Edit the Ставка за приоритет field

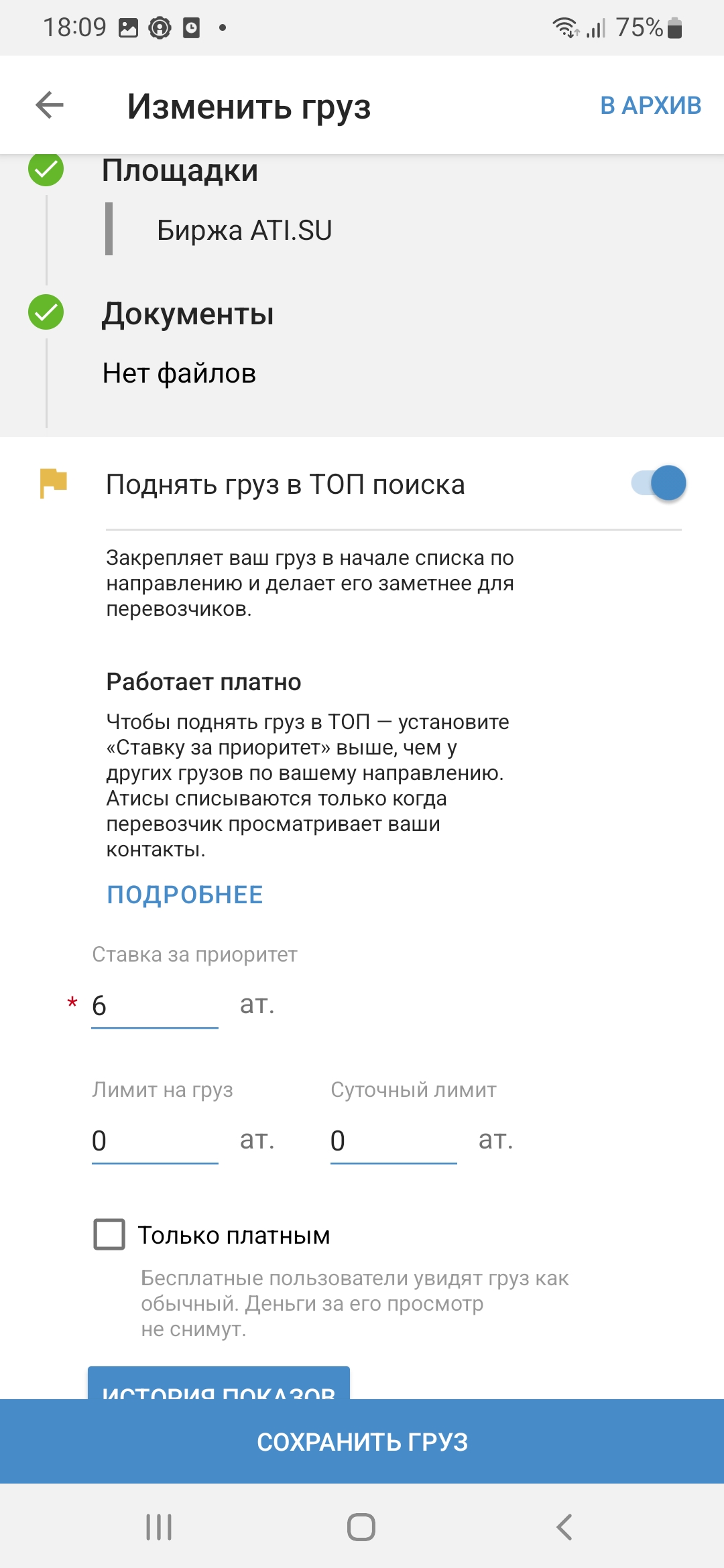coord(155,1006)
